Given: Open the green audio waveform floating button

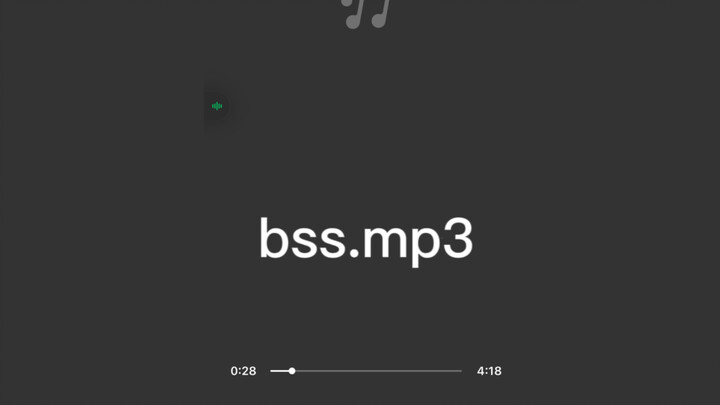Looking at the screenshot, I should [217, 106].
